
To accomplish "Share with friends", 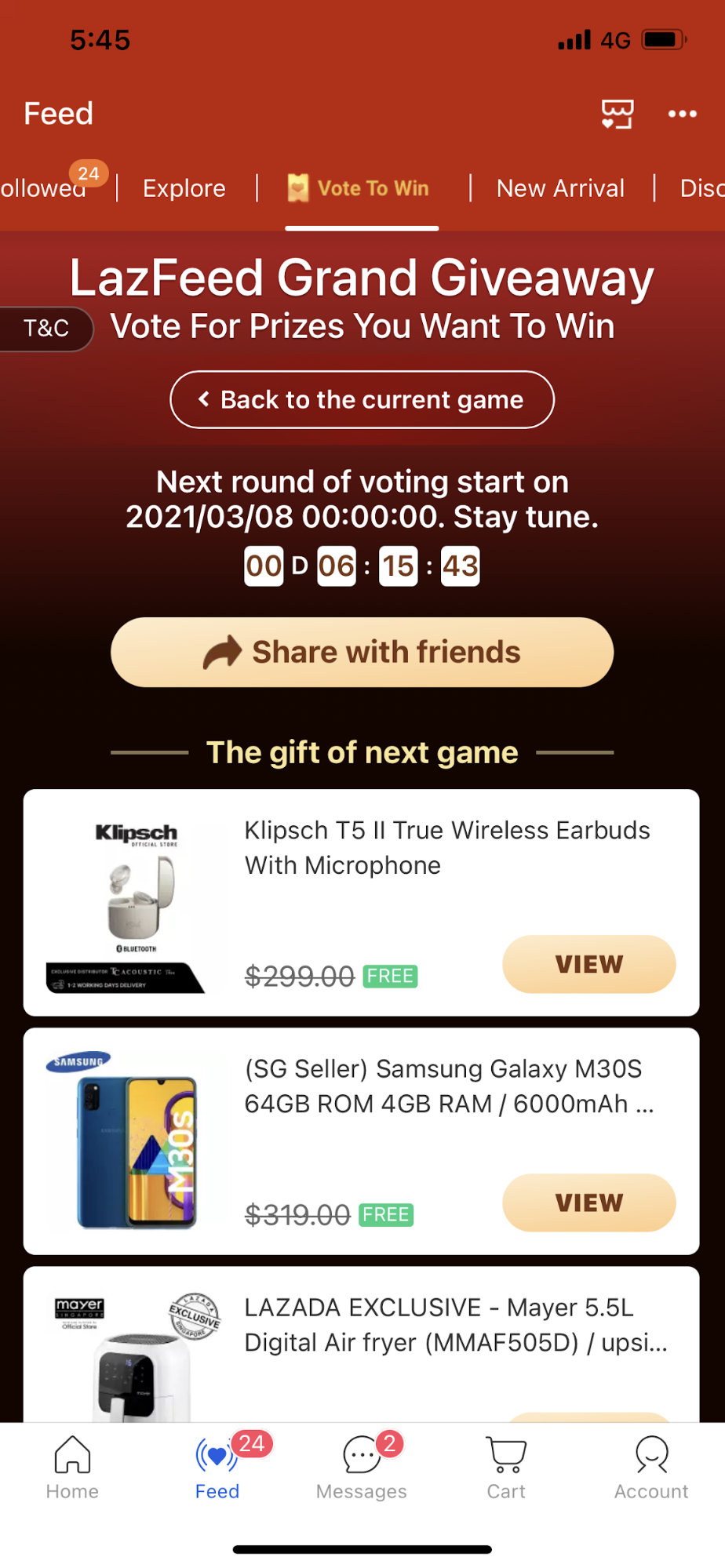I will point(362,652).
